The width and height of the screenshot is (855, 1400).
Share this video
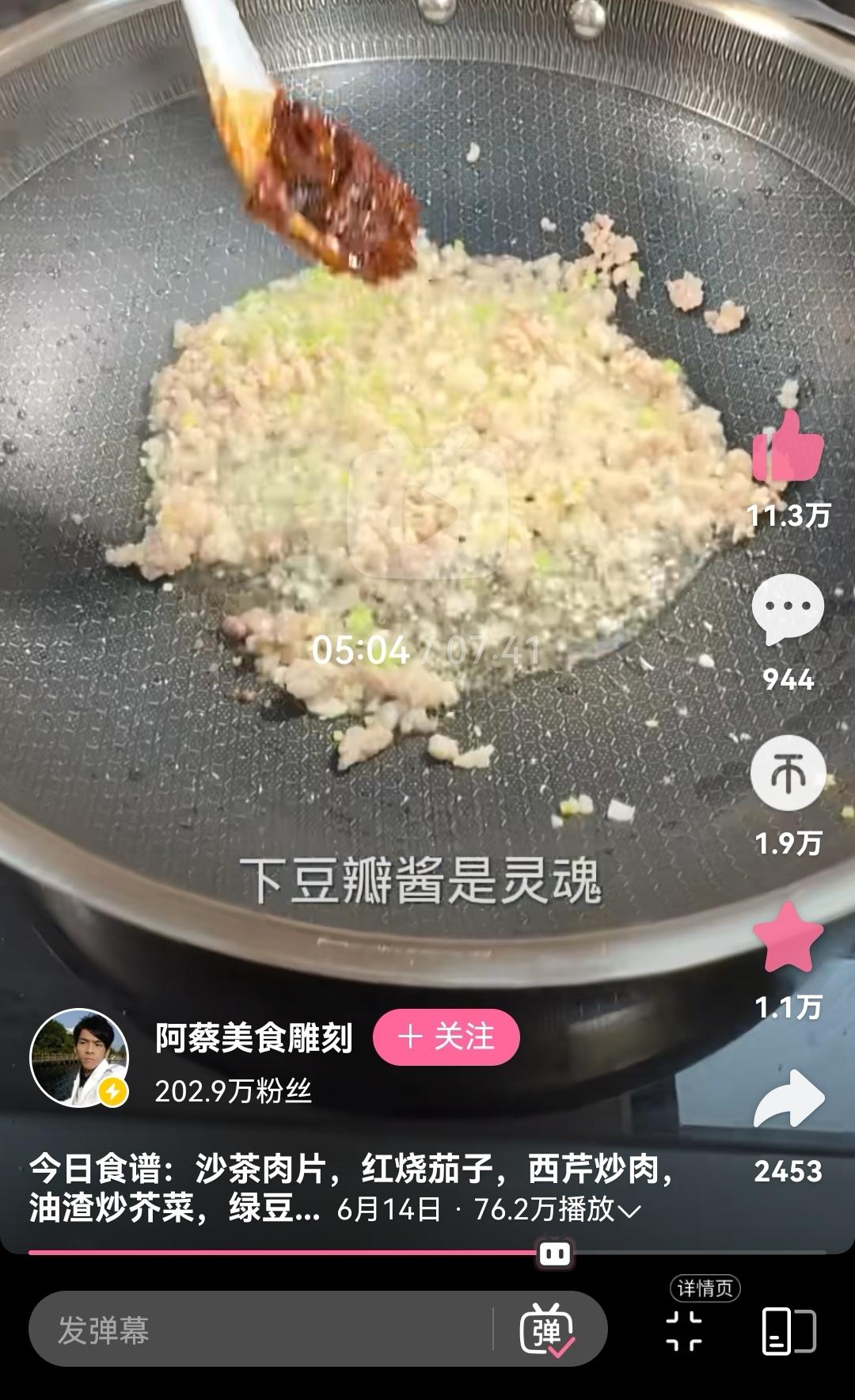[788, 1099]
